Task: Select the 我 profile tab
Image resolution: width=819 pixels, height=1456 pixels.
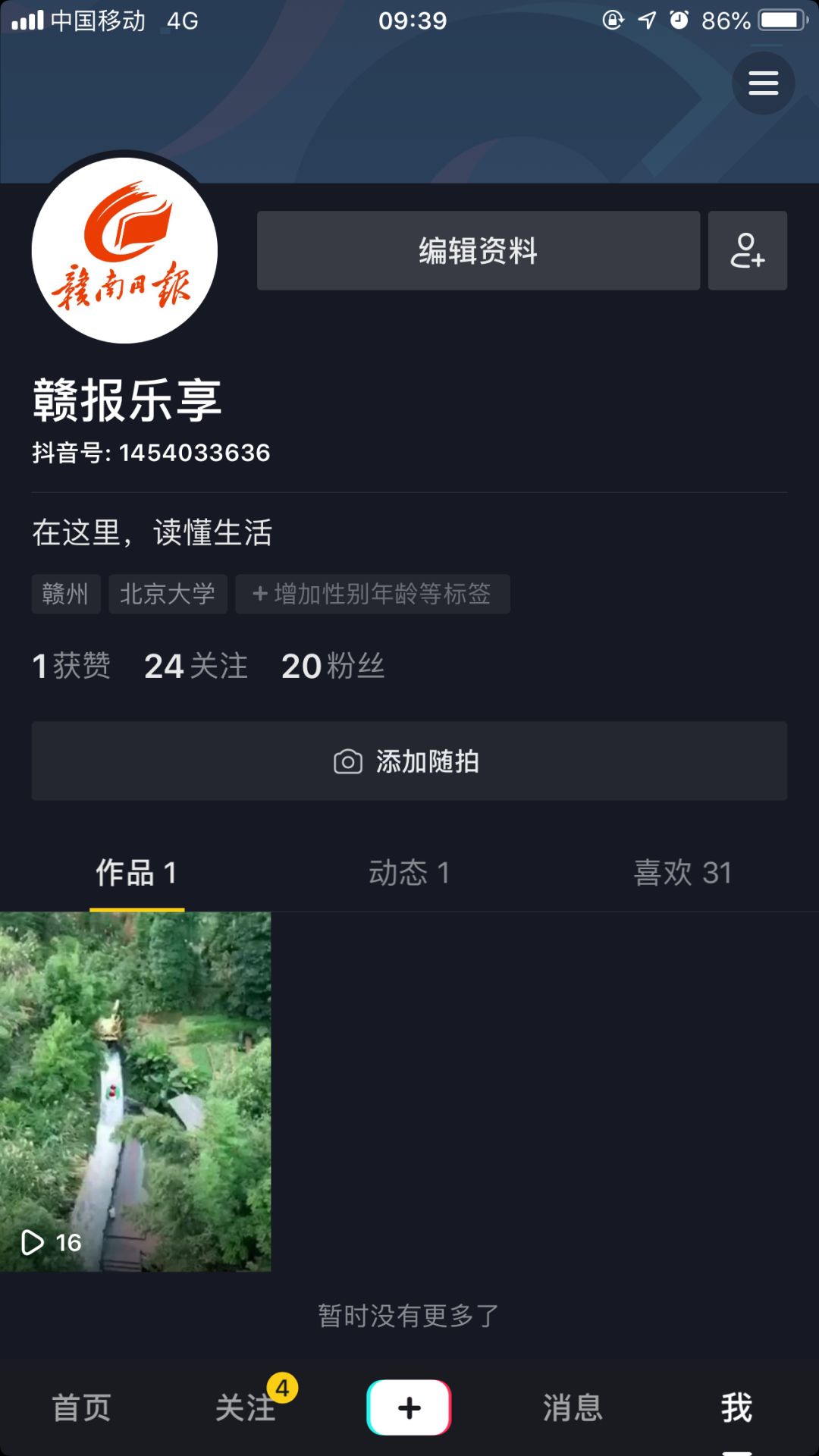Action: [733, 1407]
